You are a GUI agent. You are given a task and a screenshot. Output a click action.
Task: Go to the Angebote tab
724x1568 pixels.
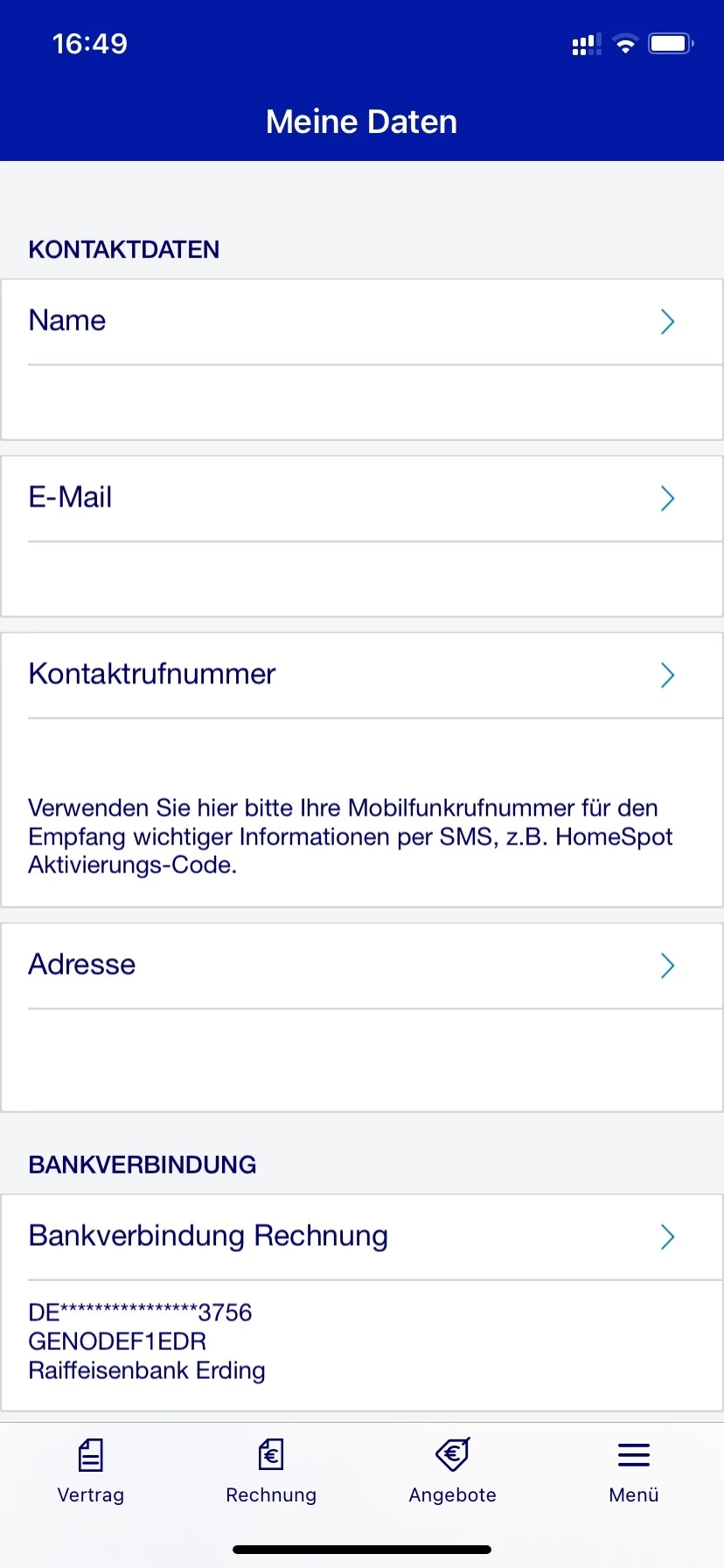pyautogui.click(x=453, y=1470)
